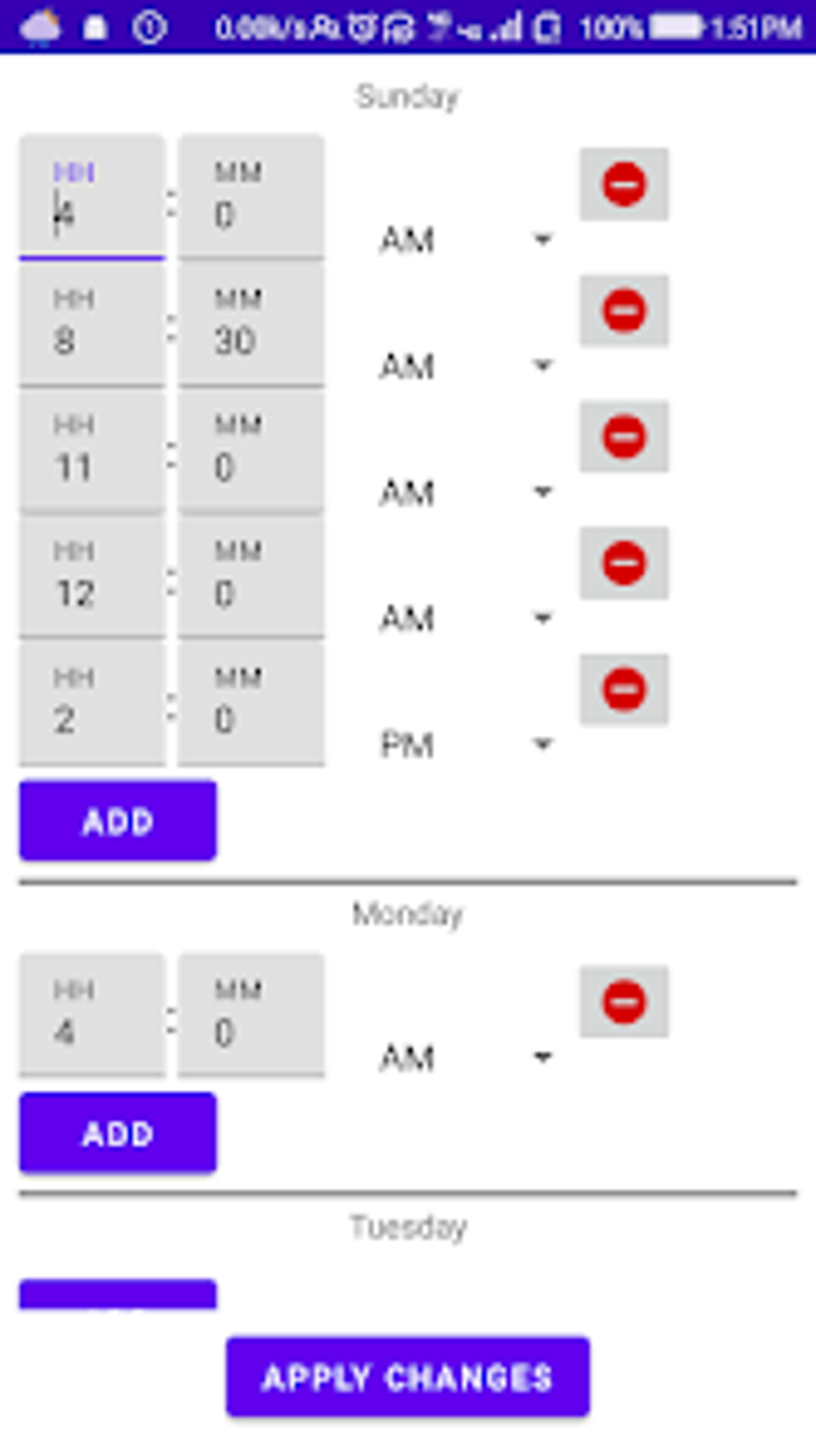
Task: Edit the Sunday hour field showing 12
Action: click(x=92, y=576)
